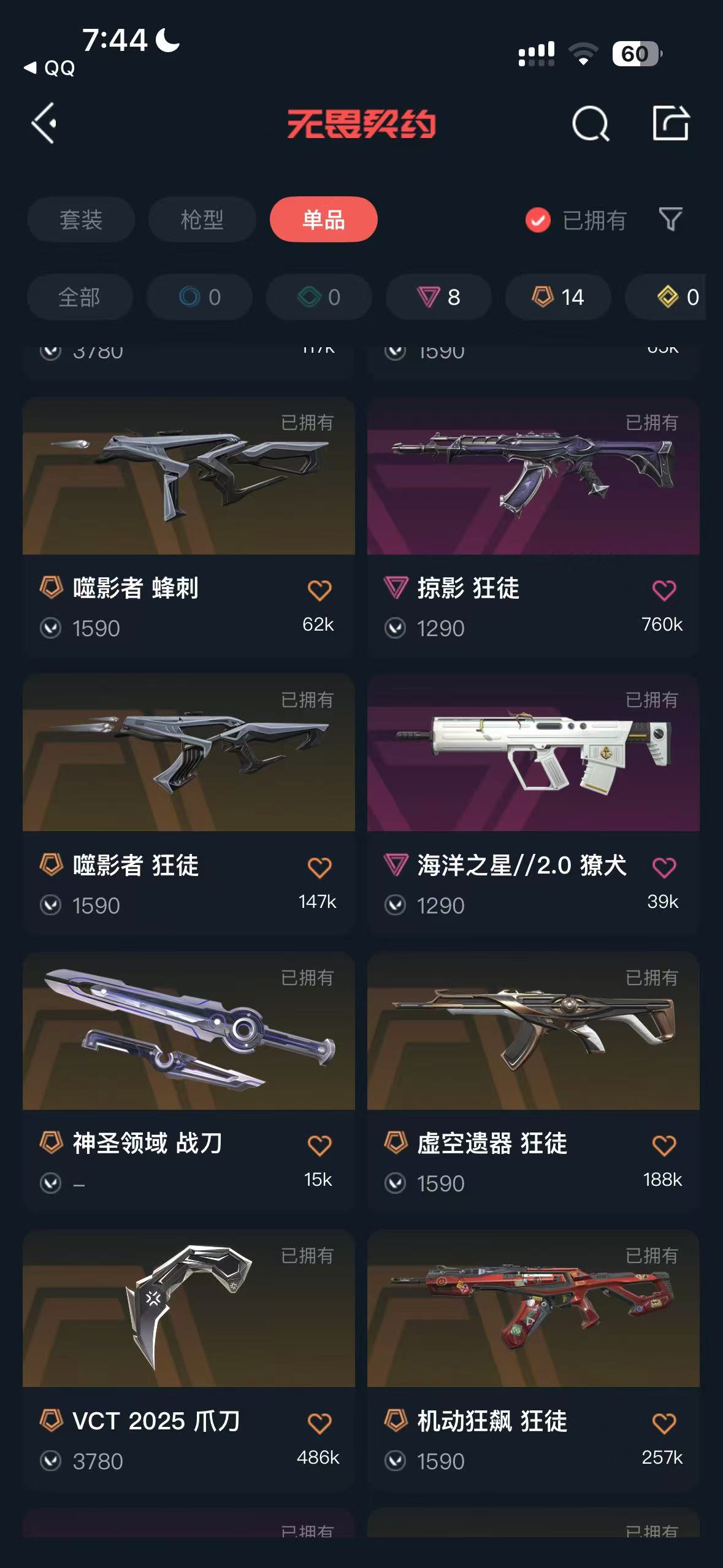Viewport: 723px width, 1568px height.
Task: Like the 虚空遗器 狂徒 skin
Action: pyautogui.click(x=664, y=1145)
